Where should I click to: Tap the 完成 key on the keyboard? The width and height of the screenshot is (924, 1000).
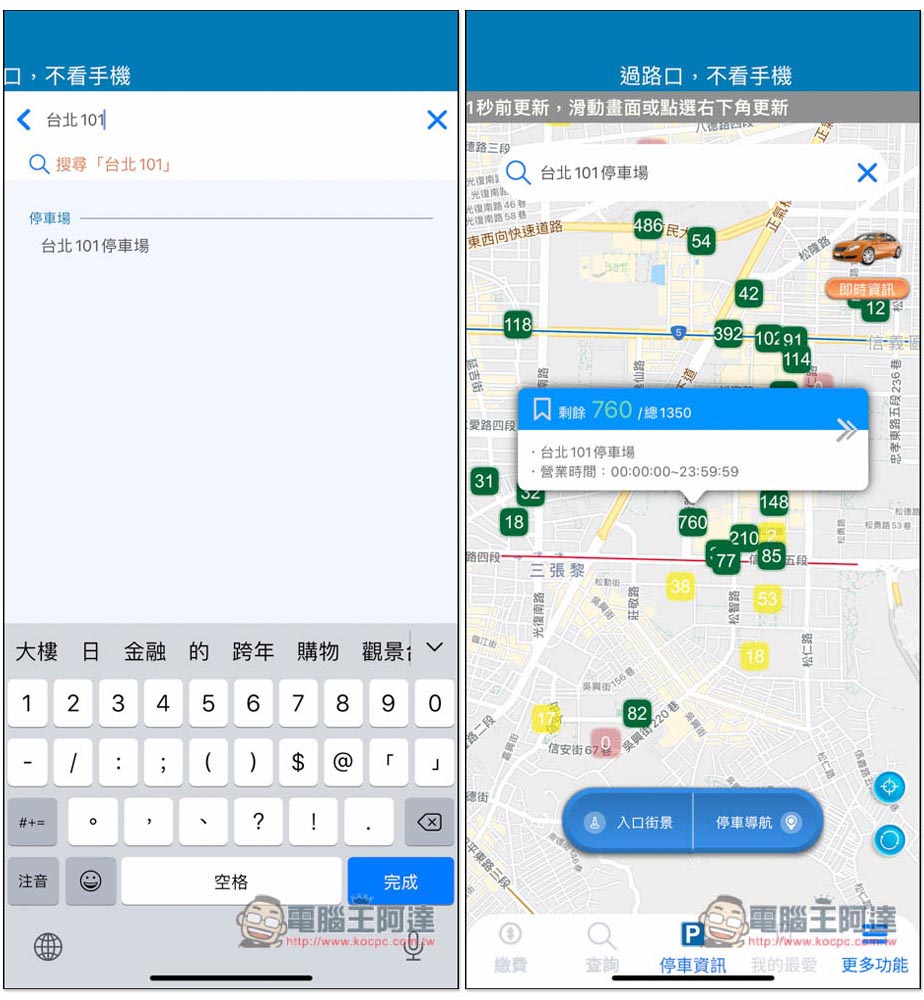point(400,881)
